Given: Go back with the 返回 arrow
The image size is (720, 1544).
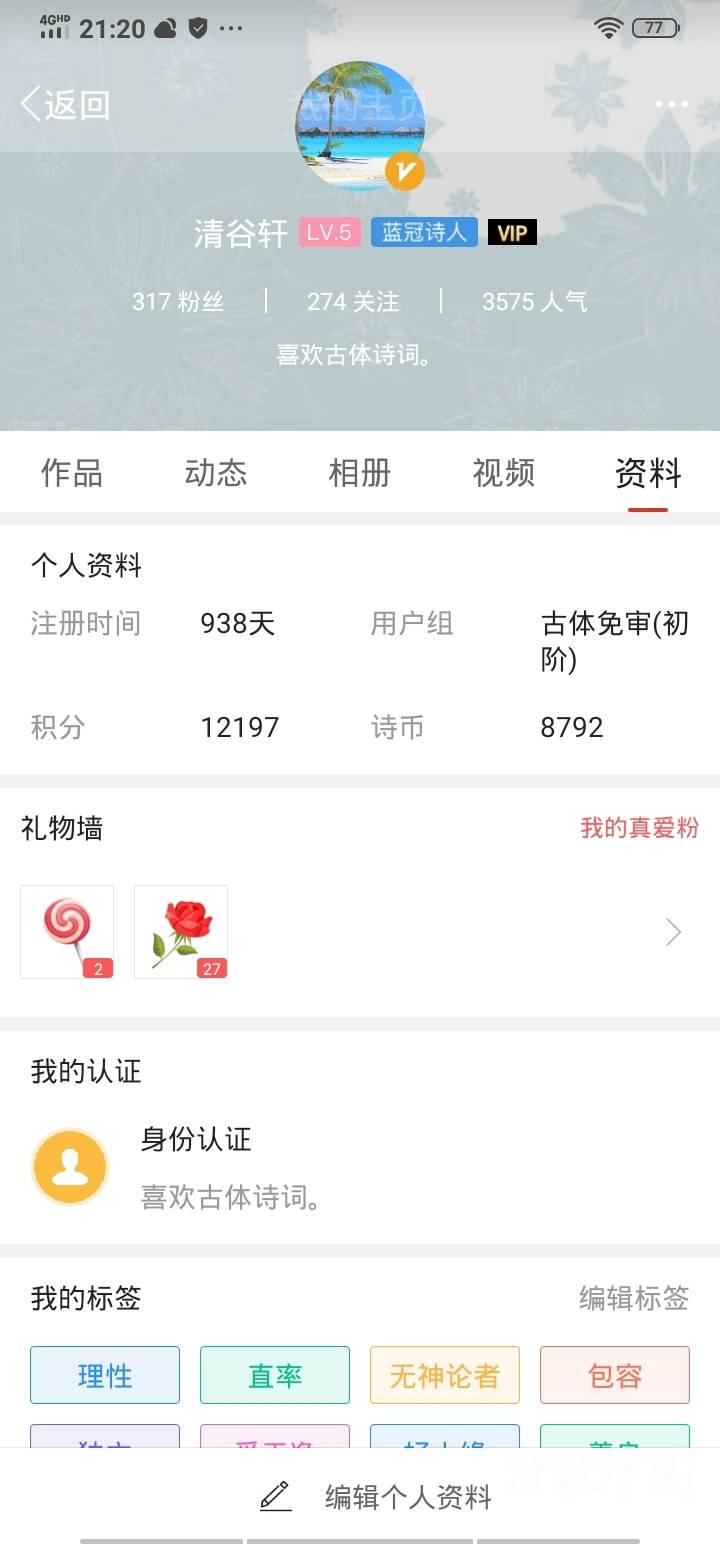Looking at the screenshot, I should [x=65, y=104].
